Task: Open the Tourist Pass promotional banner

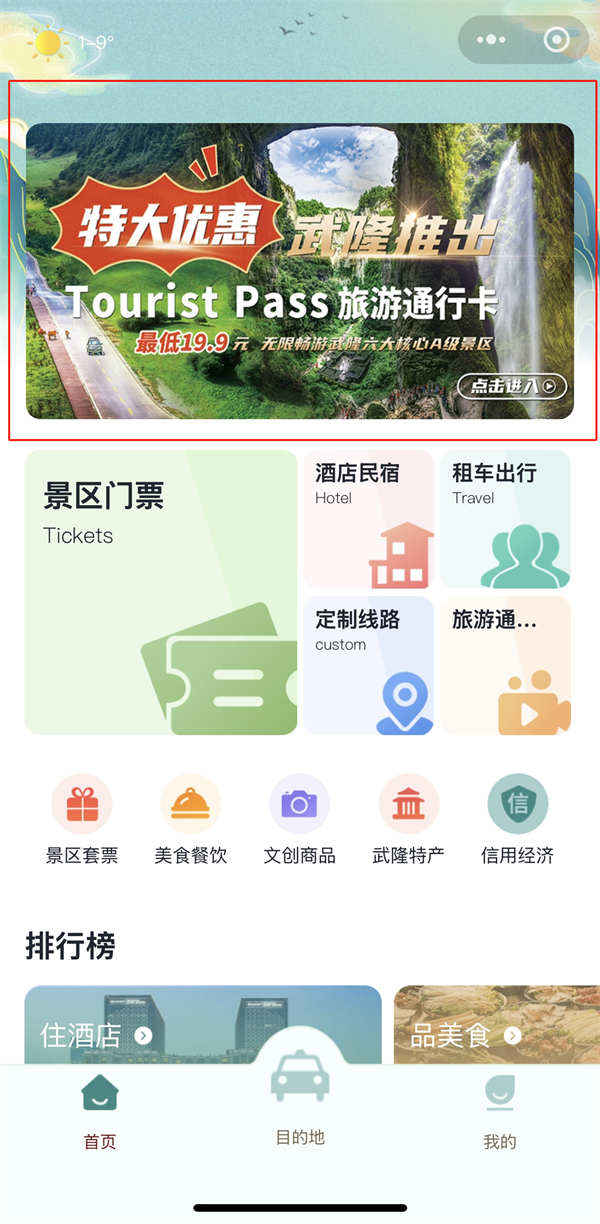Action: pos(300,270)
